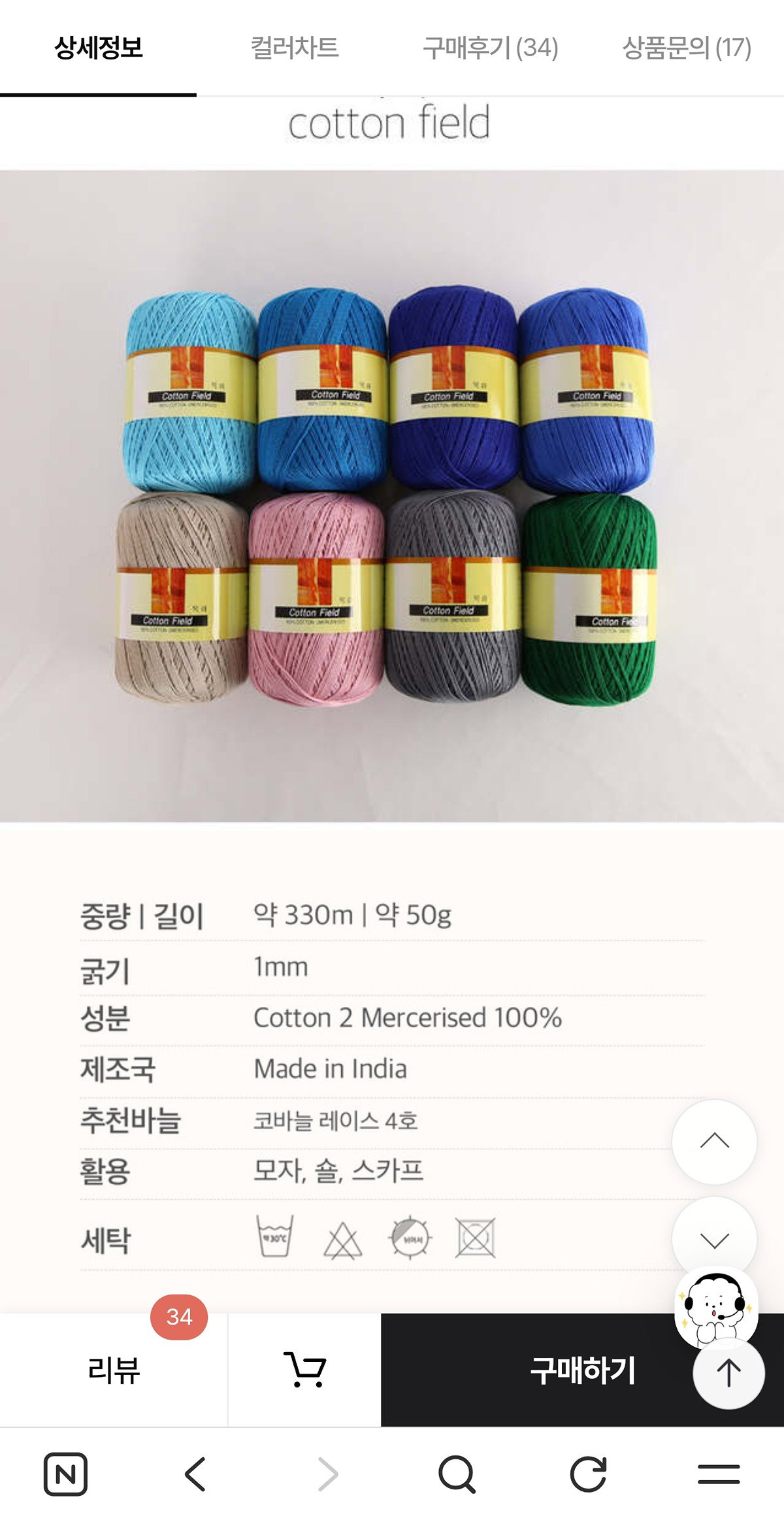Image resolution: width=784 pixels, height=1522 pixels.
Task: Go back to the previous page
Action: pyautogui.click(x=195, y=1474)
